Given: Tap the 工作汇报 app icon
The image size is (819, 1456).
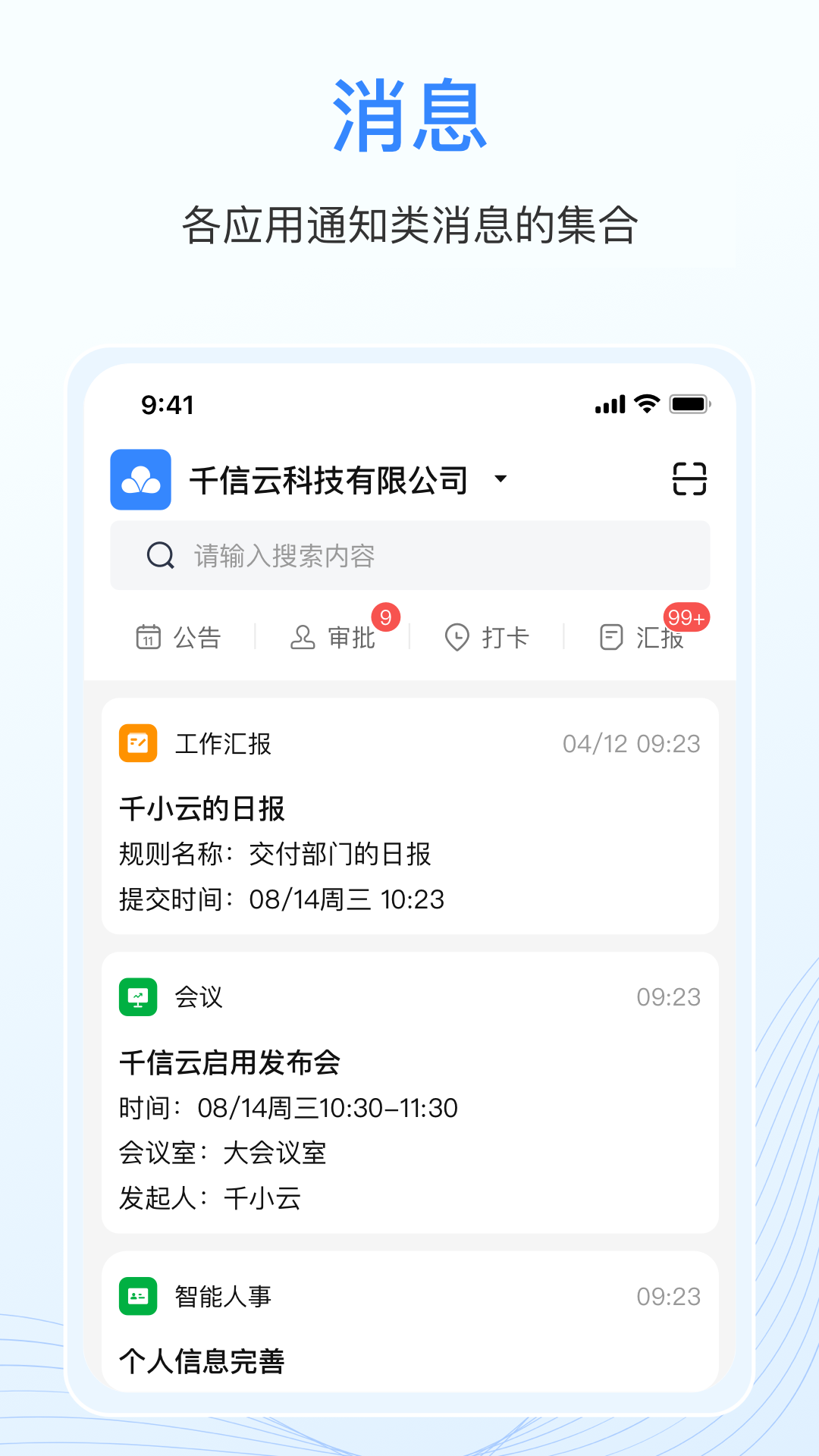Looking at the screenshot, I should (x=138, y=743).
